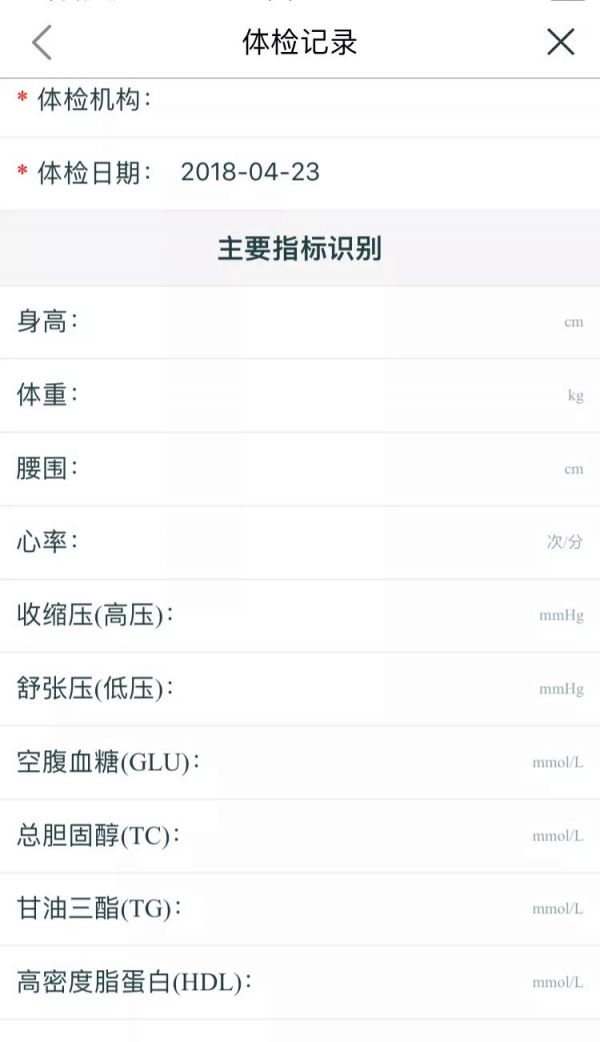Enter 空腹血糖(GLU) value
Image resolution: width=600 pixels, height=1042 pixels.
[x=300, y=763]
